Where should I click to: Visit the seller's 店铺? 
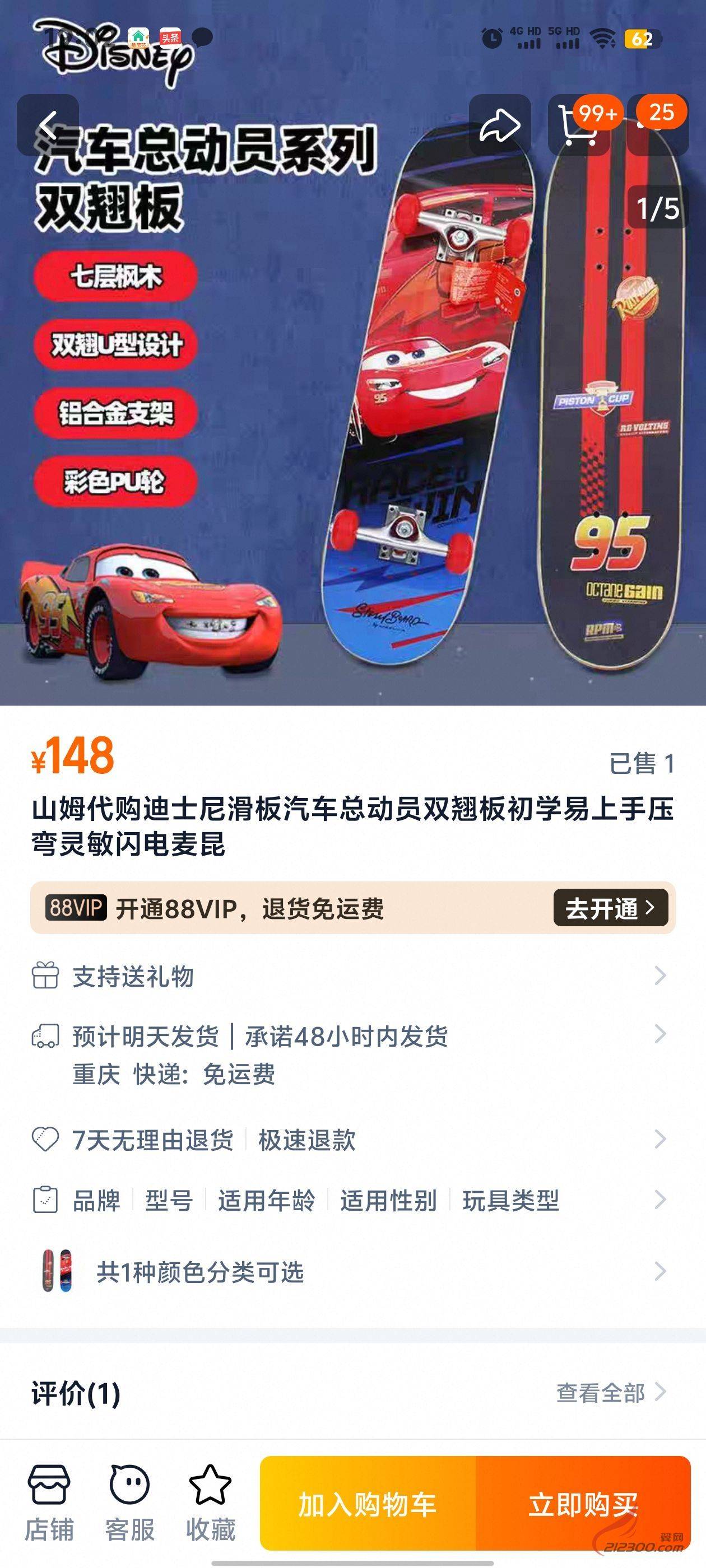point(49,1502)
